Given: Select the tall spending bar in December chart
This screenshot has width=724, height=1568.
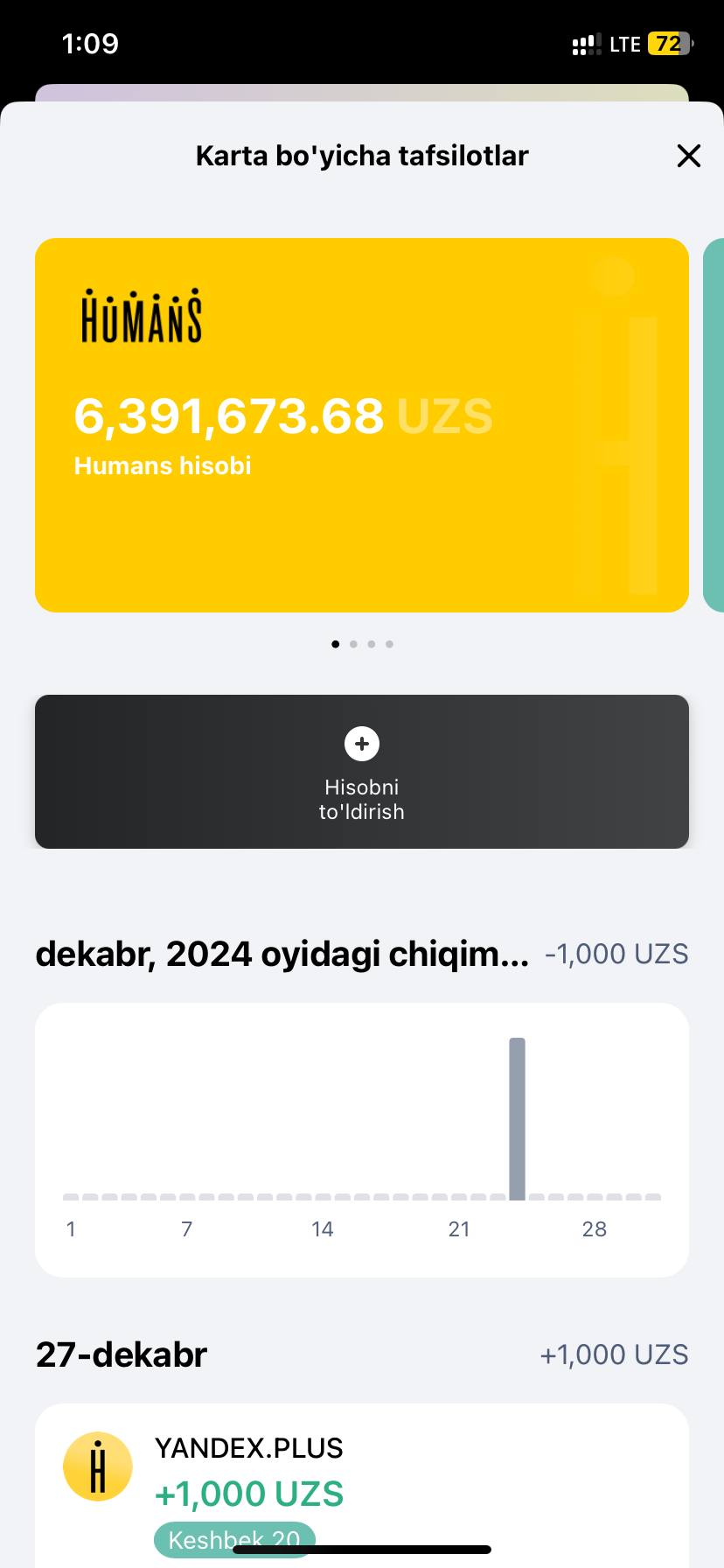Looking at the screenshot, I should (517, 1118).
